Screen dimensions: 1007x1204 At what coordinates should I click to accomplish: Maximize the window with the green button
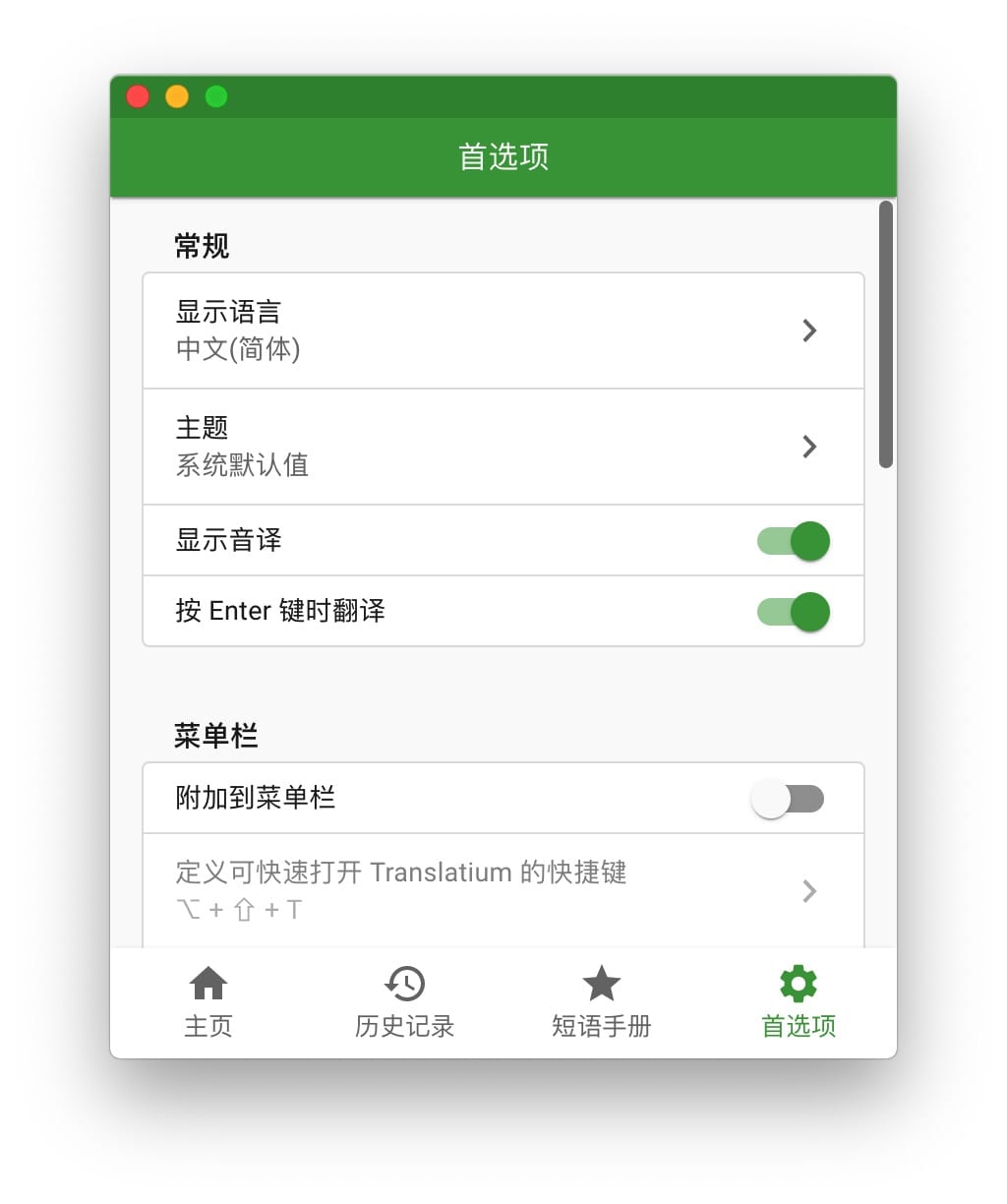tap(216, 96)
